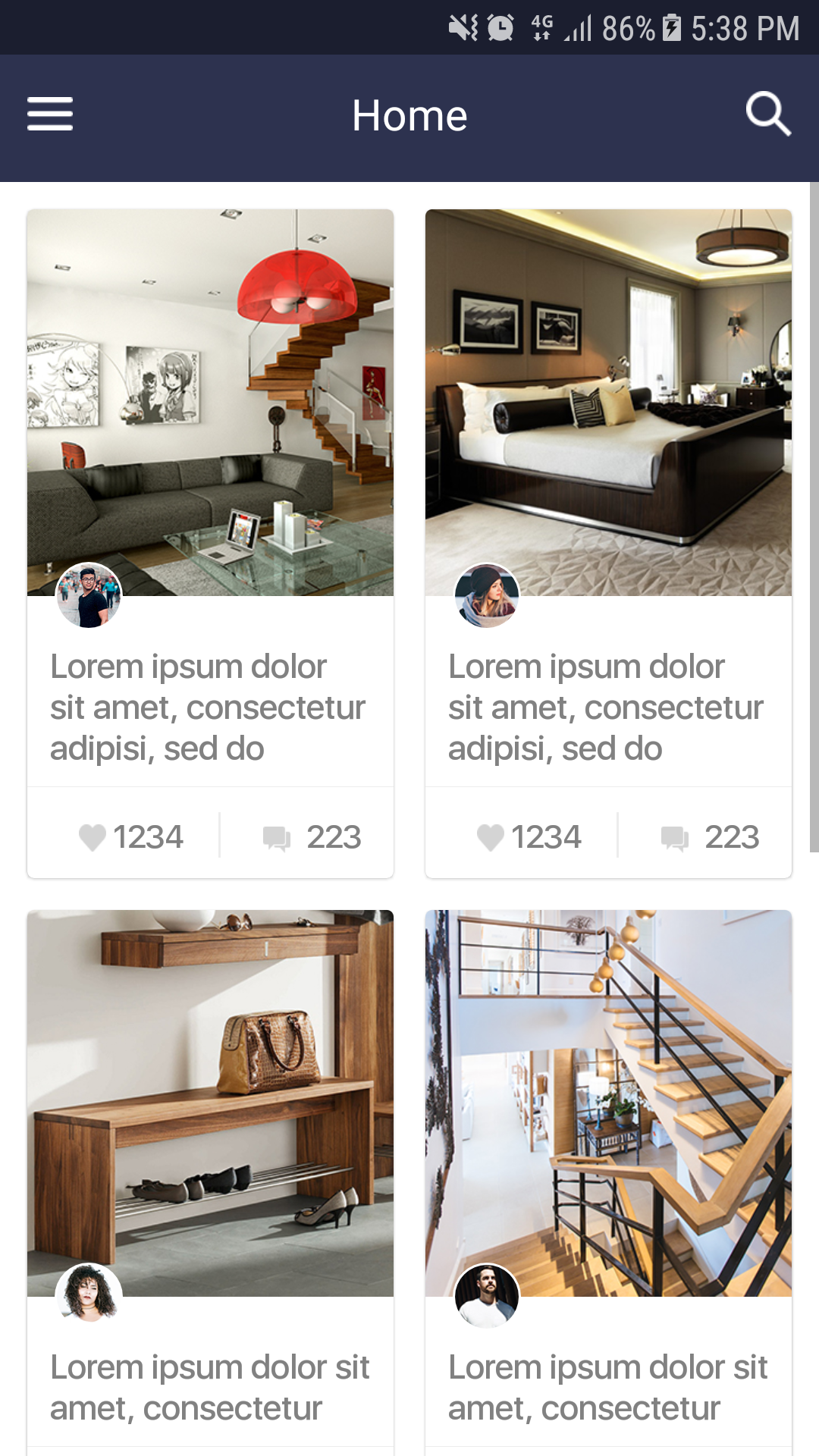
Task: Open the bedroom photo card
Action: point(608,402)
